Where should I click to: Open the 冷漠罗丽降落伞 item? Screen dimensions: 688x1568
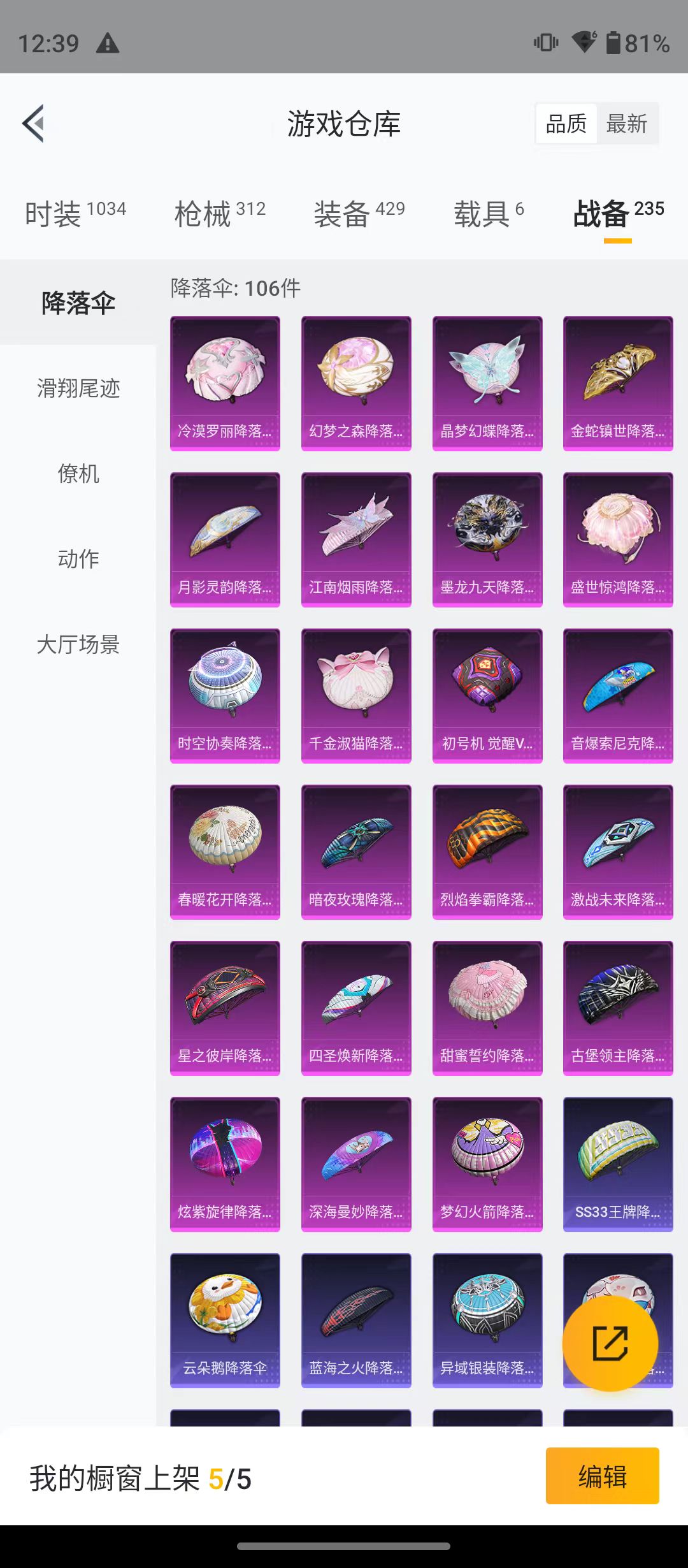[x=225, y=383]
